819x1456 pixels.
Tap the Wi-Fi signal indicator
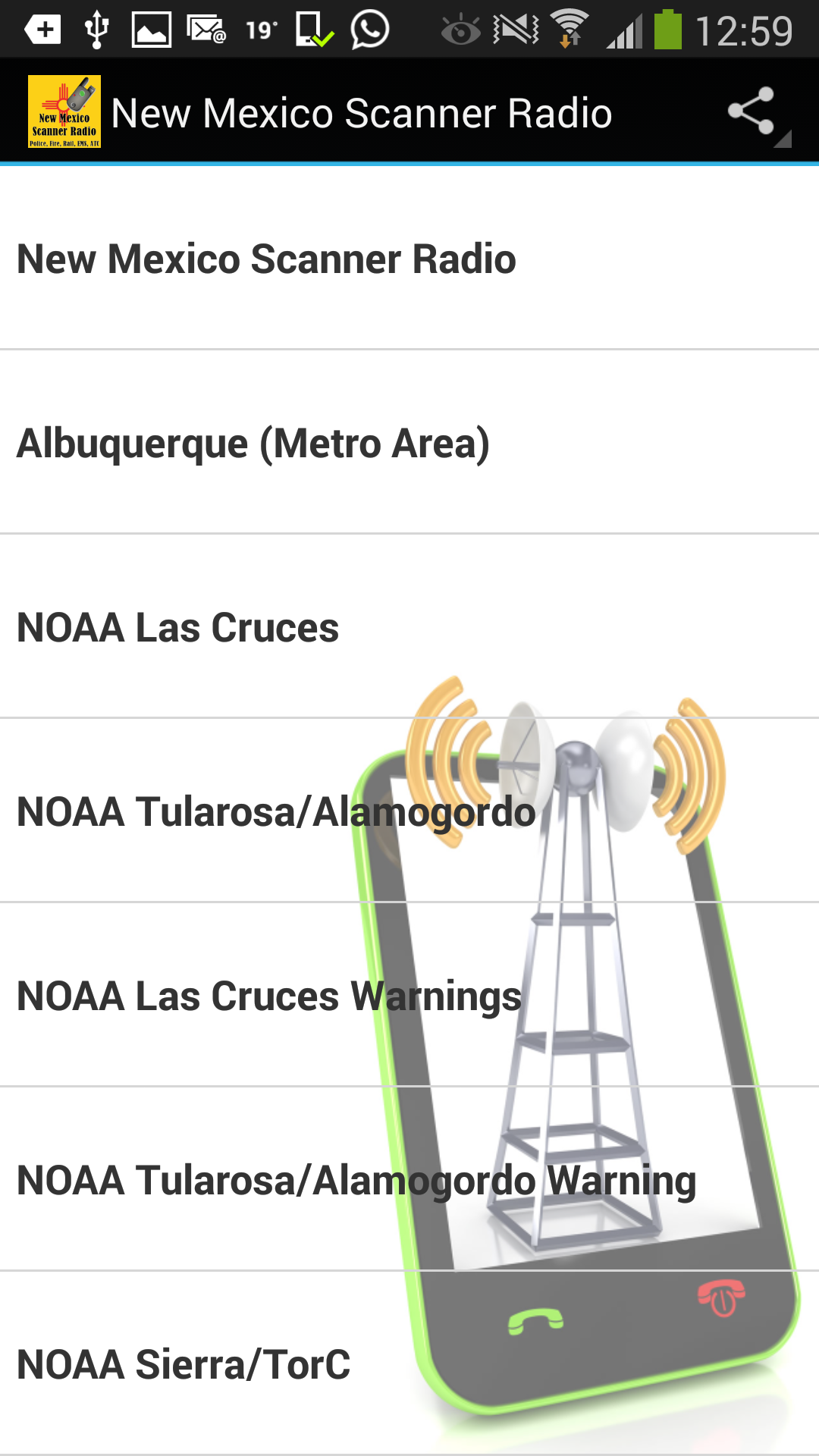pos(570,29)
